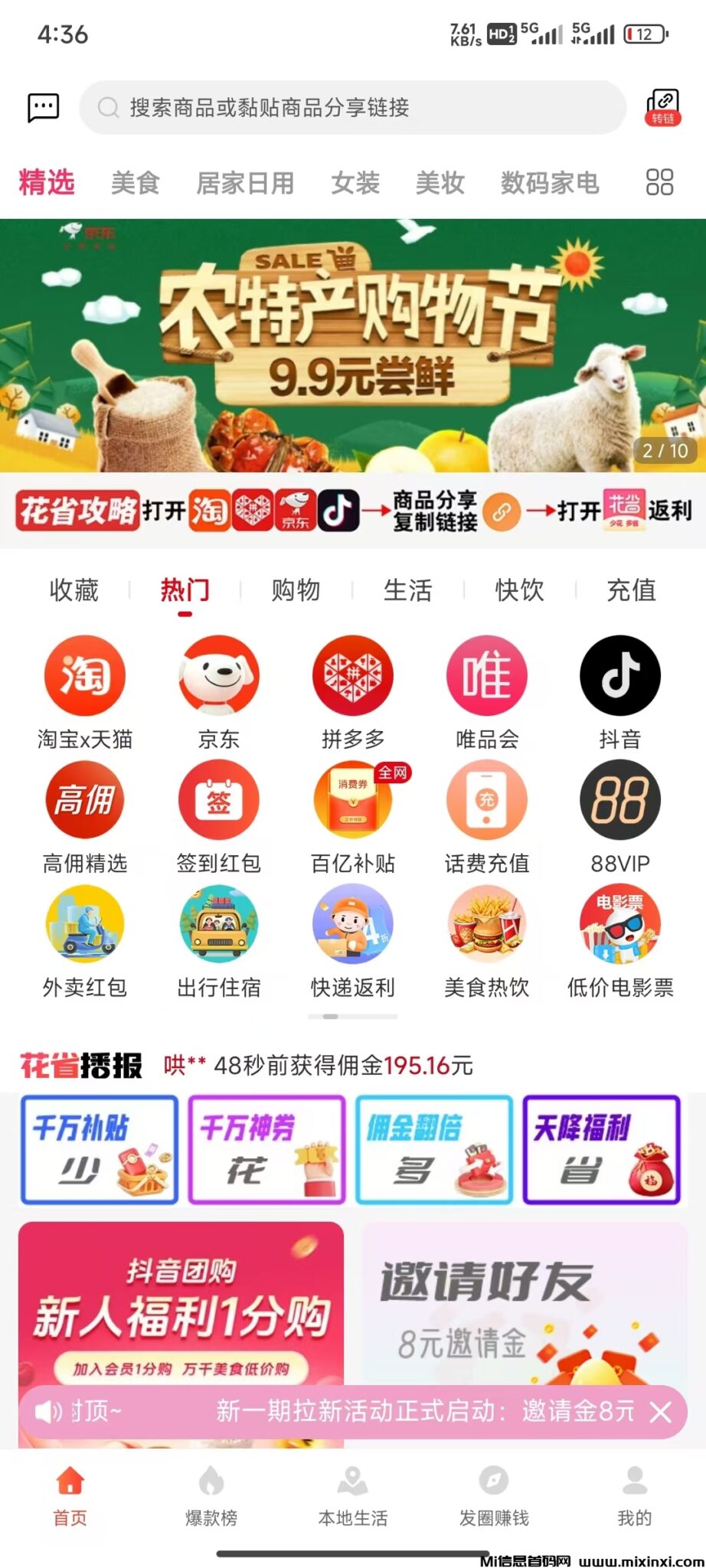Open the 淘宝x天猫 channel icon

85,677
